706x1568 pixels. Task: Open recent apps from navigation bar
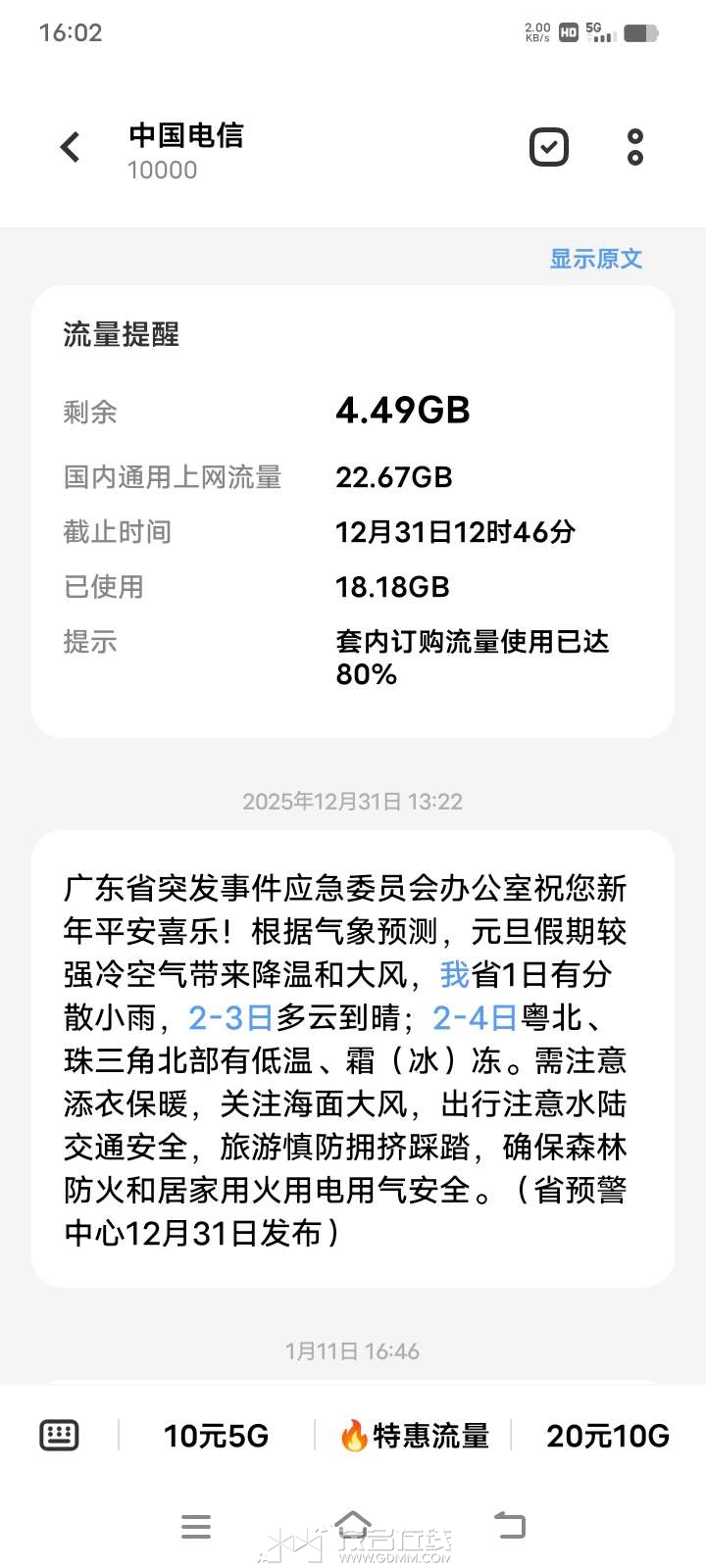(x=196, y=1526)
